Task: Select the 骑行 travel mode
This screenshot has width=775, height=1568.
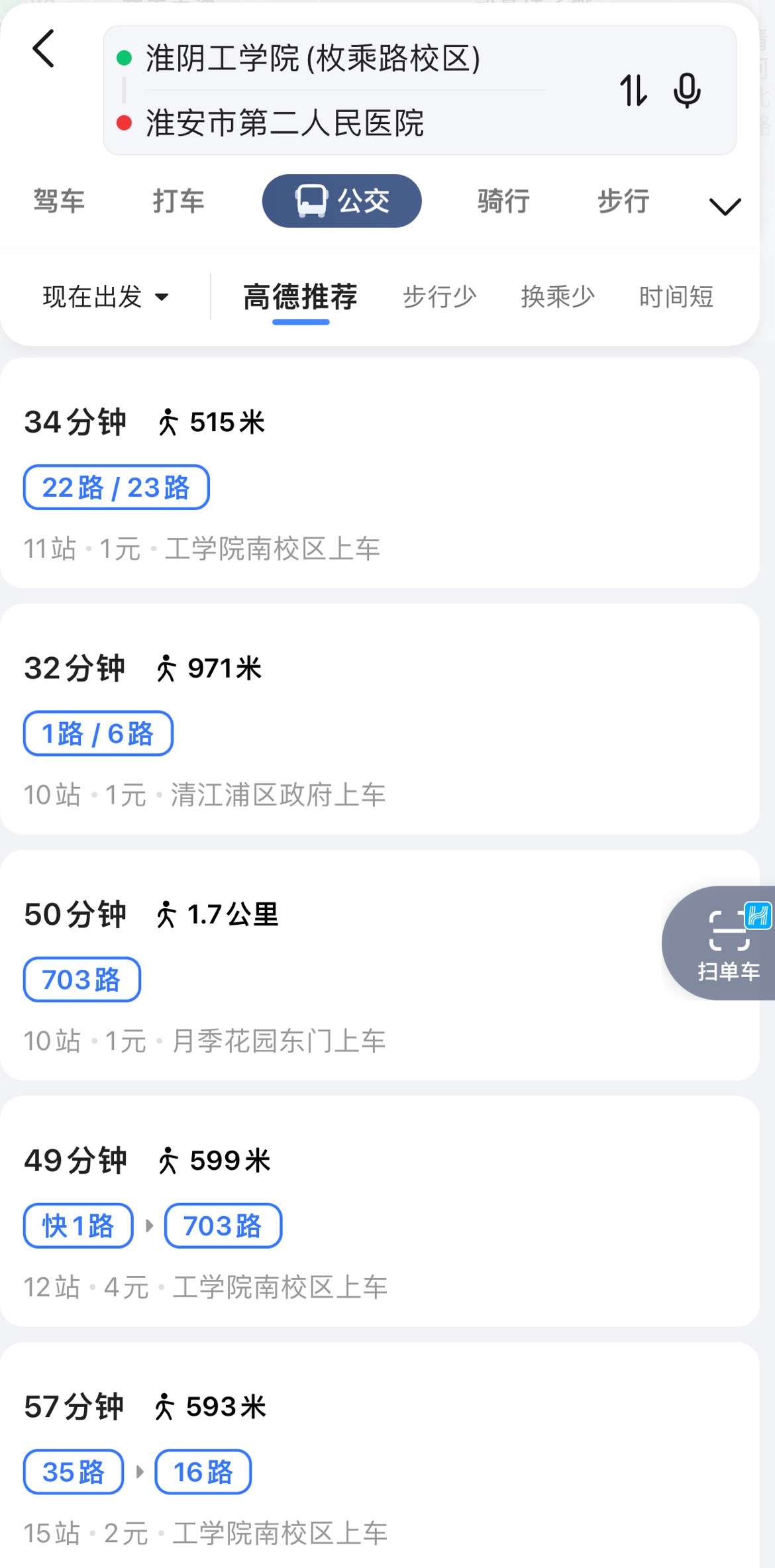Action: pyautogui.click(x=503, y=201)
